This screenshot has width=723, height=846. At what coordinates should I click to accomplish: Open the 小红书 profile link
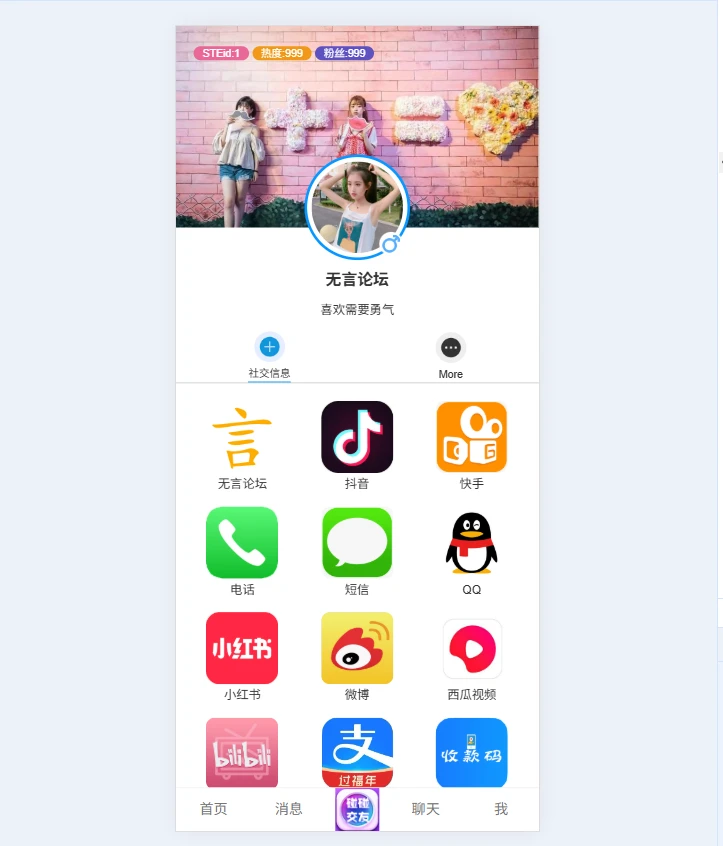(x=242, y=648)
